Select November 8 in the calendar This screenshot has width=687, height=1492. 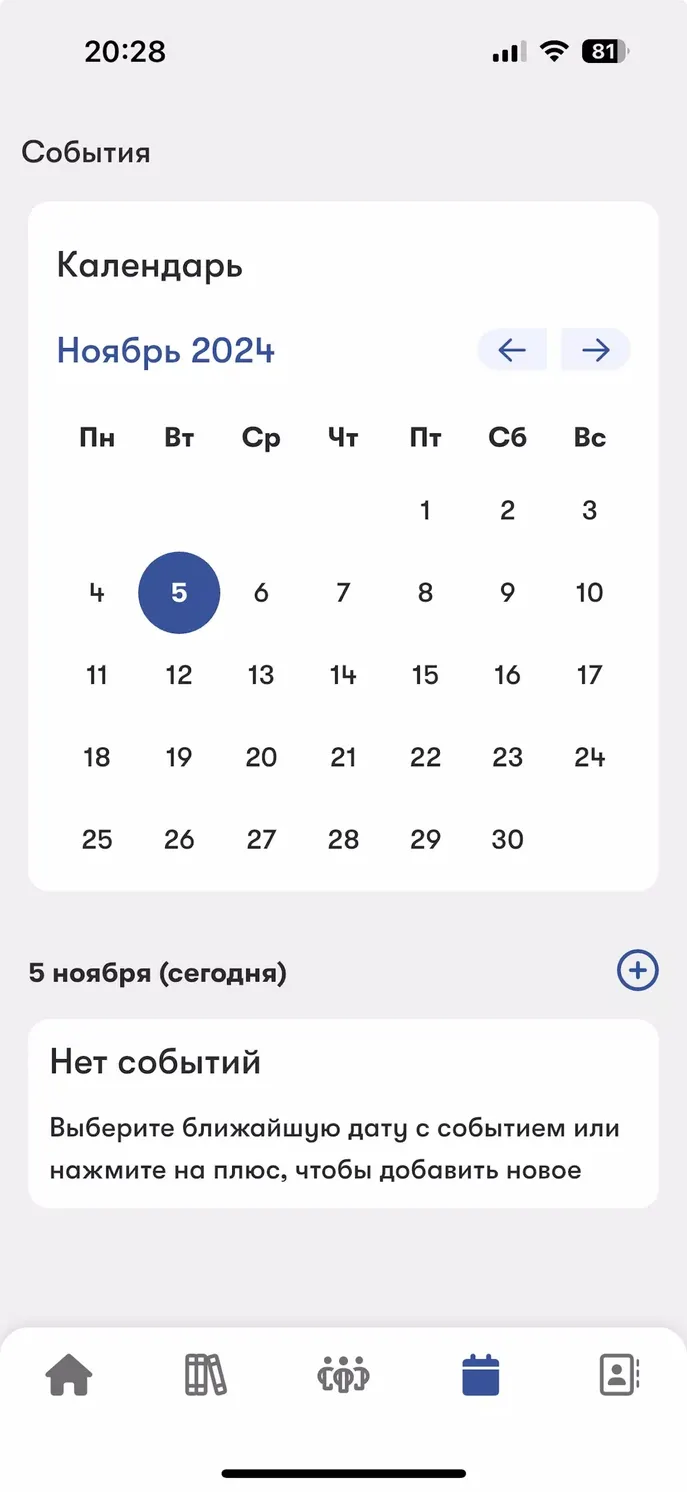click(x=425, y=593)
